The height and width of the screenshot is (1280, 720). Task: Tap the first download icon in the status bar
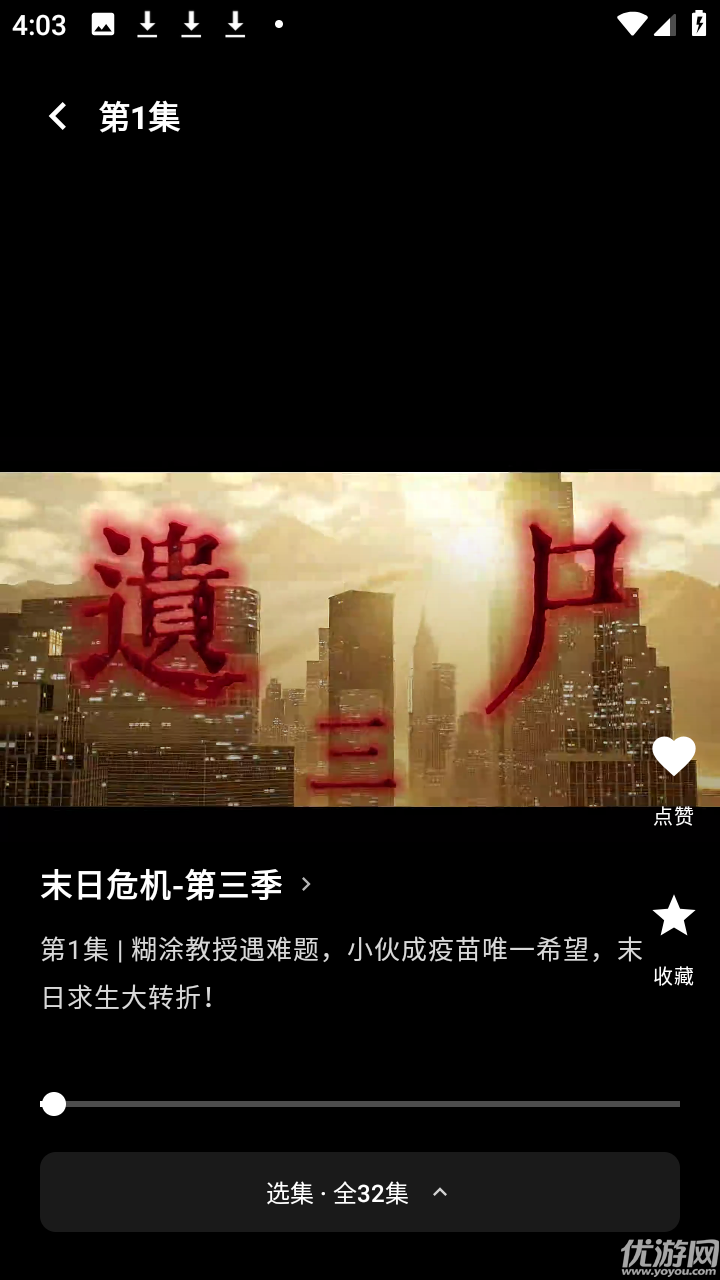coord(146,24)
